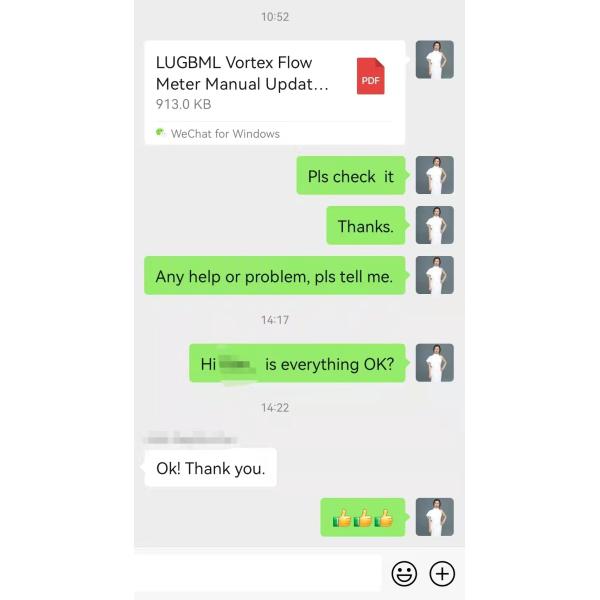Open sender's avatar next to PDF message
This screenshot has width=600, height=600.
[434, 60]
